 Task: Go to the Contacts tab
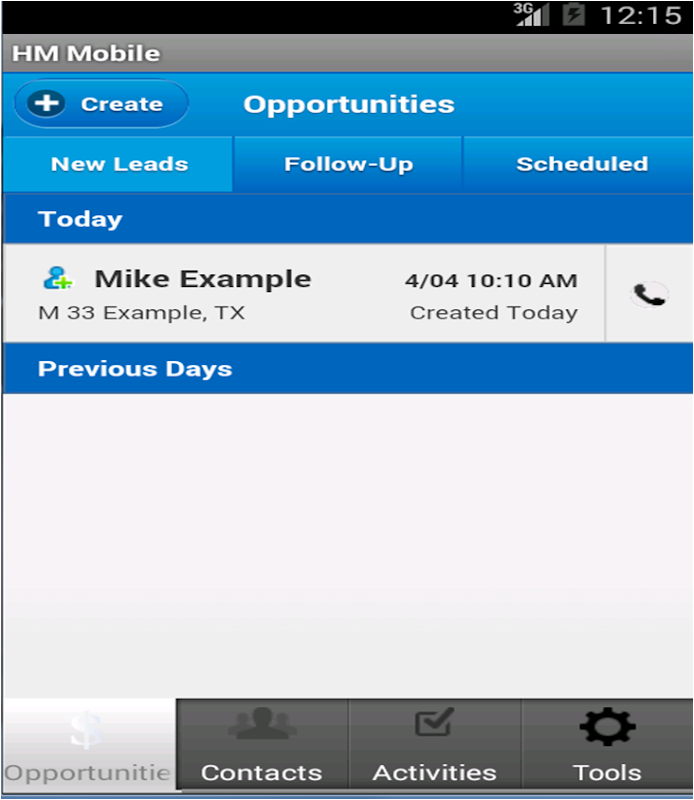[x=262, y=745]
